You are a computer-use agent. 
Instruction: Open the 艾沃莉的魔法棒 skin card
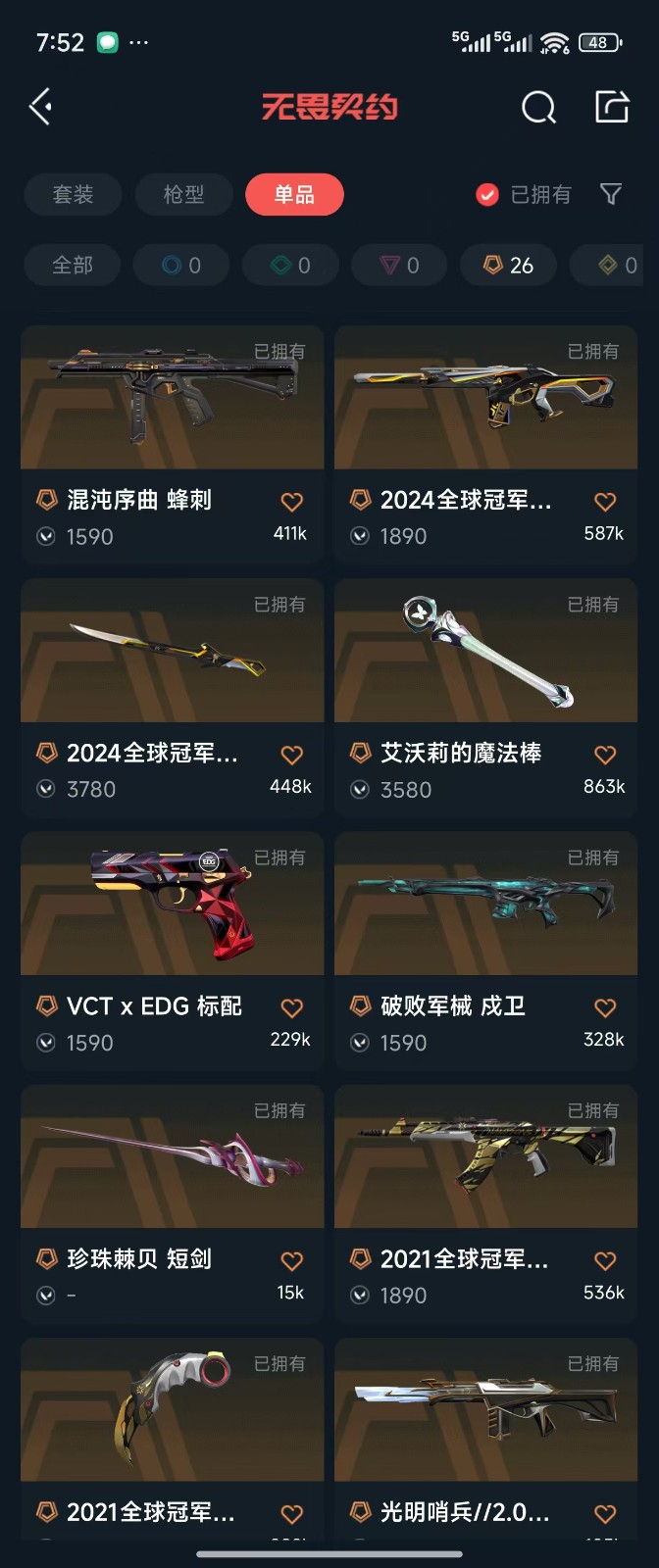point(485,651)
